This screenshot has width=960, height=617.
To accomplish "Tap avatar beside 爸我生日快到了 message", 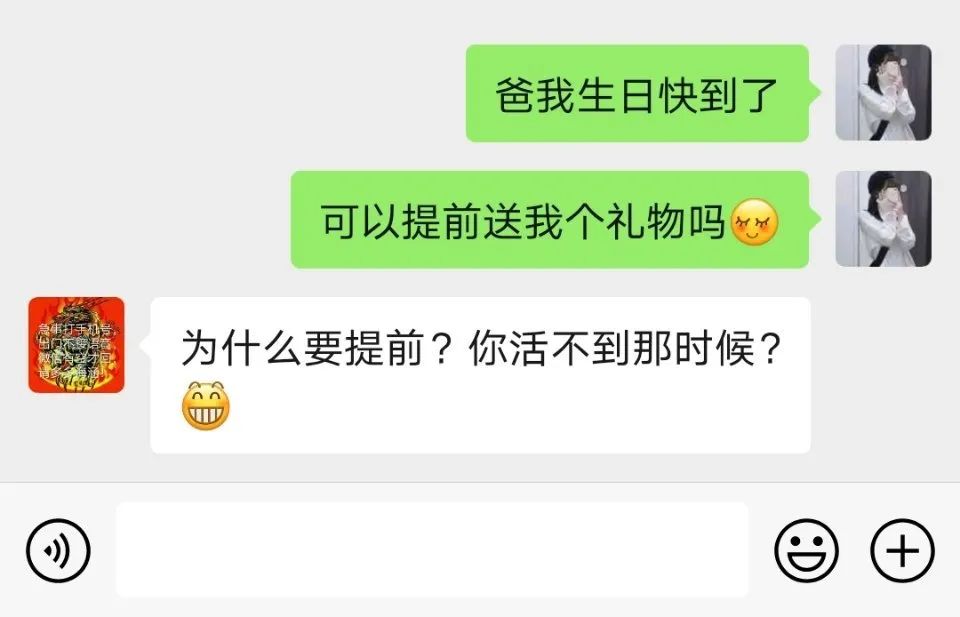I will 883,92.
